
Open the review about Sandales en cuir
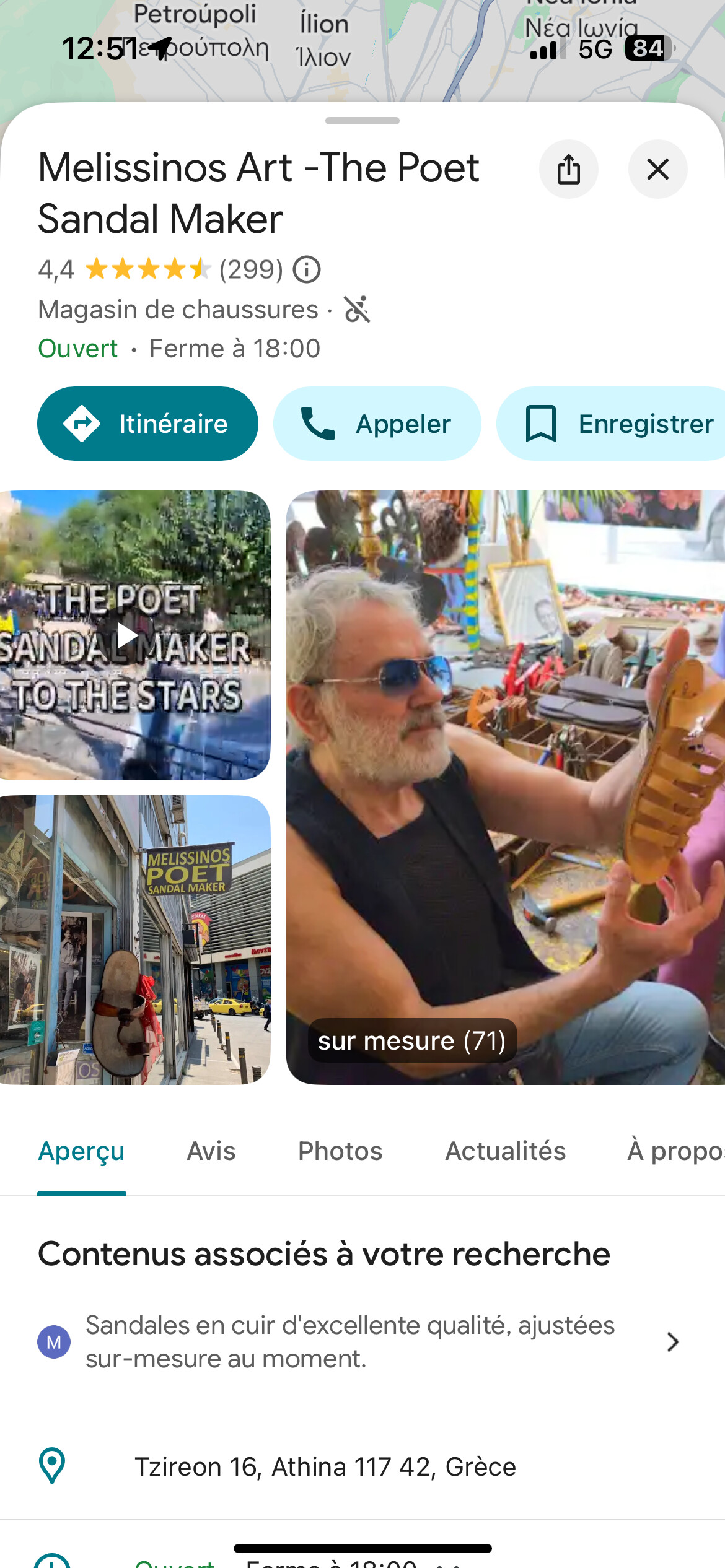click(359, 1342)
